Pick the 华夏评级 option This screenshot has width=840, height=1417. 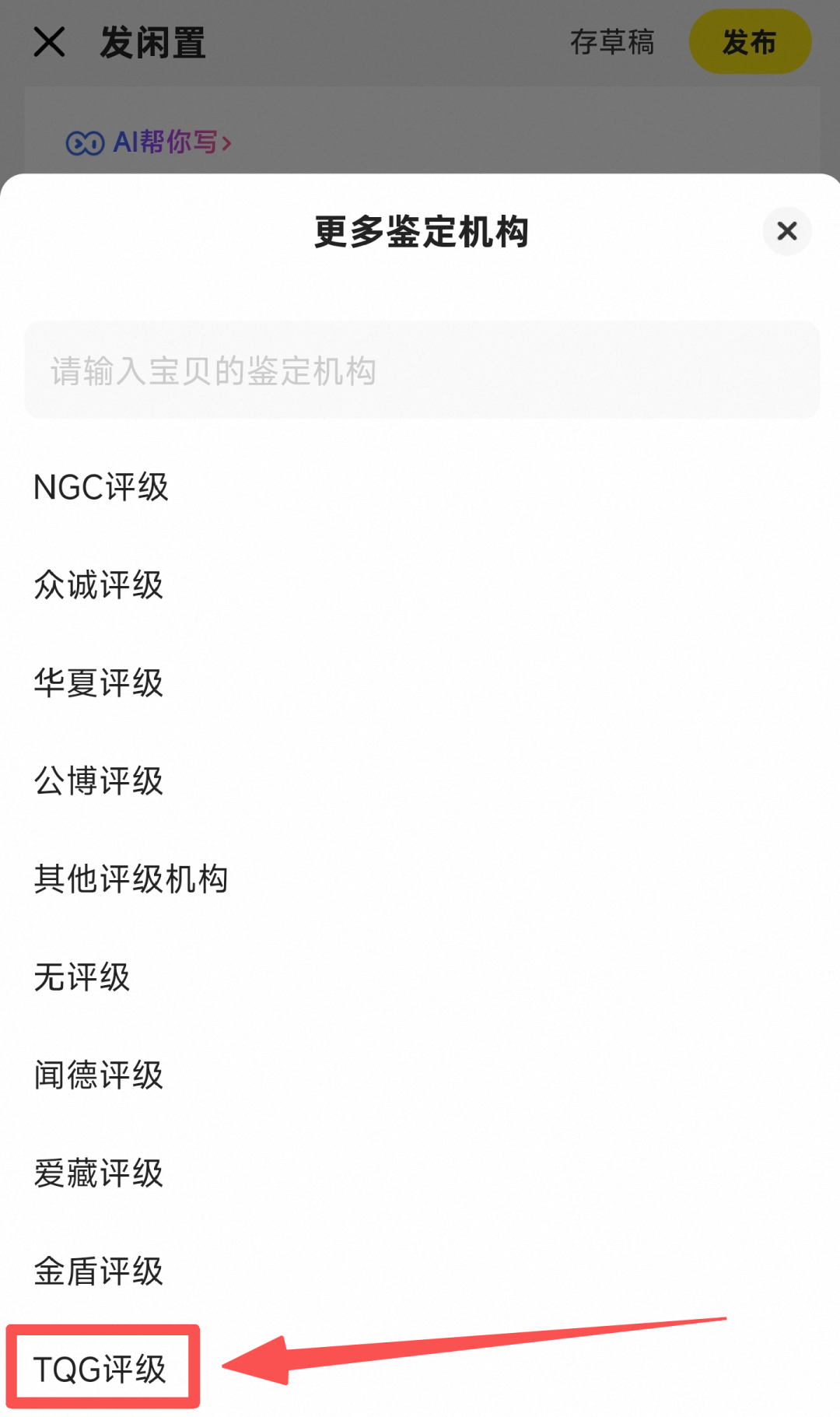pos(99,683)
